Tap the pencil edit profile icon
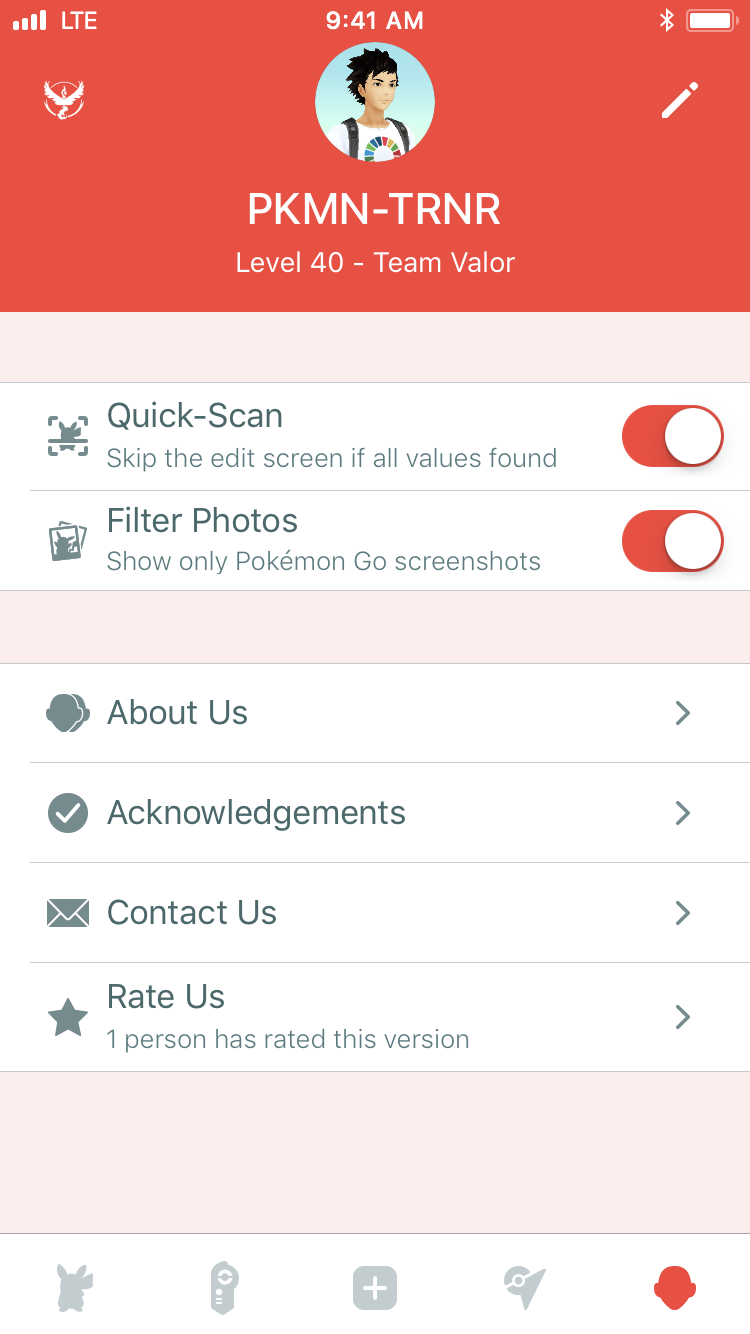 click(x=680, y=100)
